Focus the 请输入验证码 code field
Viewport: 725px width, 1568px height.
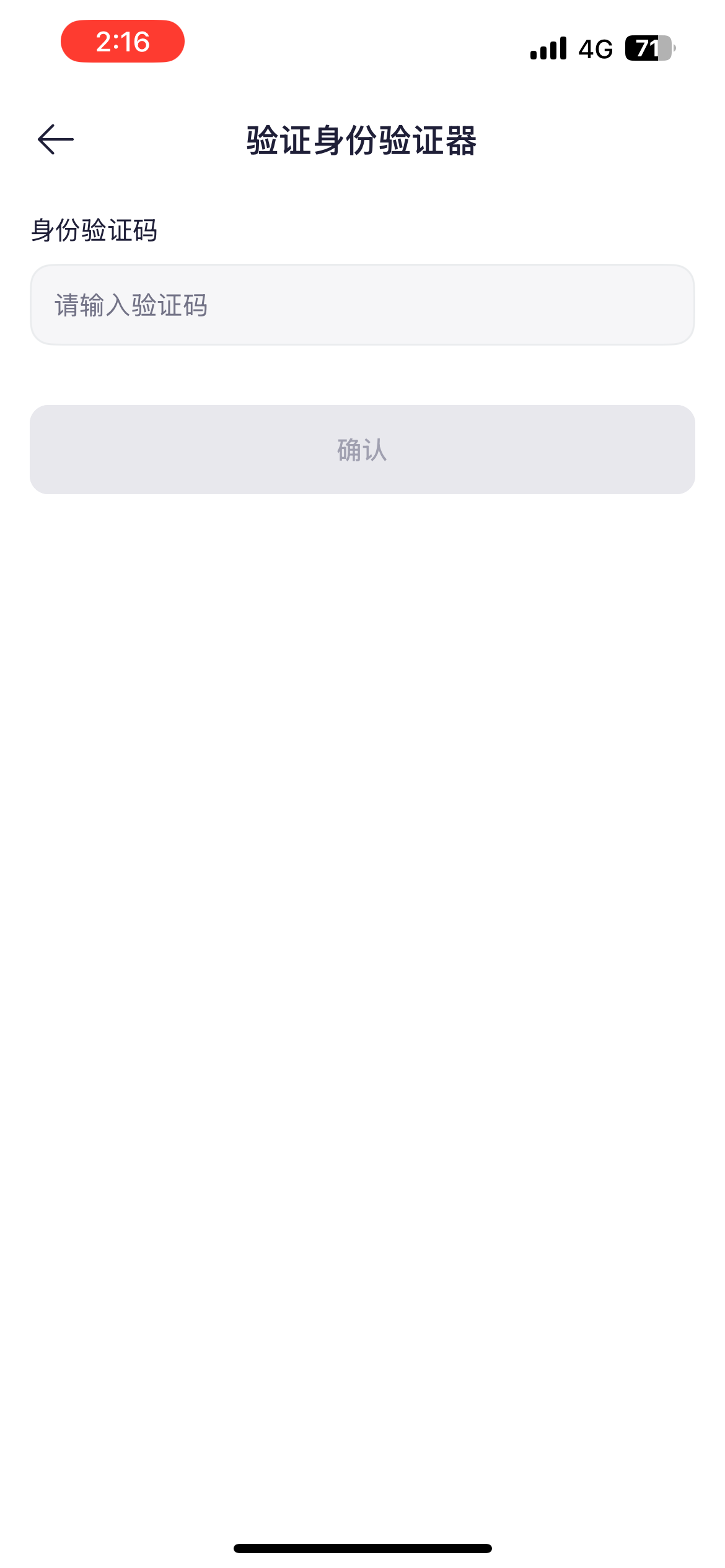[x=362, y=305]
